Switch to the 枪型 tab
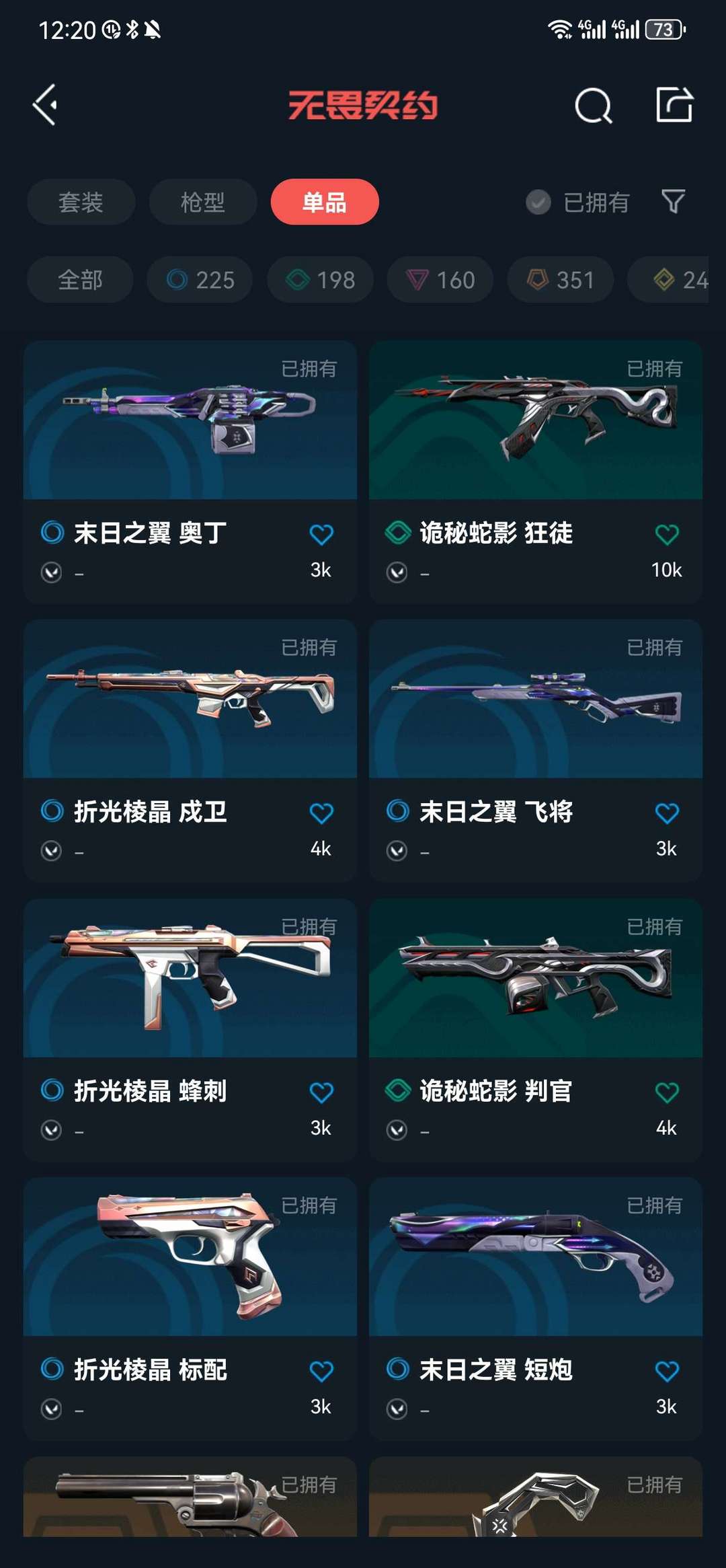 (203, 202)
